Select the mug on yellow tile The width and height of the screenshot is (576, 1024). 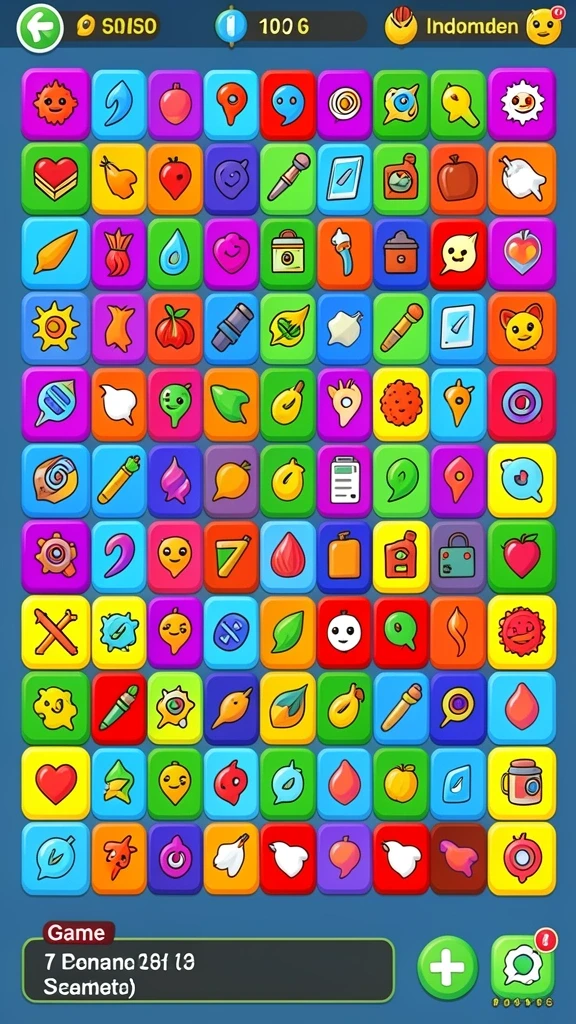point(522,784)
